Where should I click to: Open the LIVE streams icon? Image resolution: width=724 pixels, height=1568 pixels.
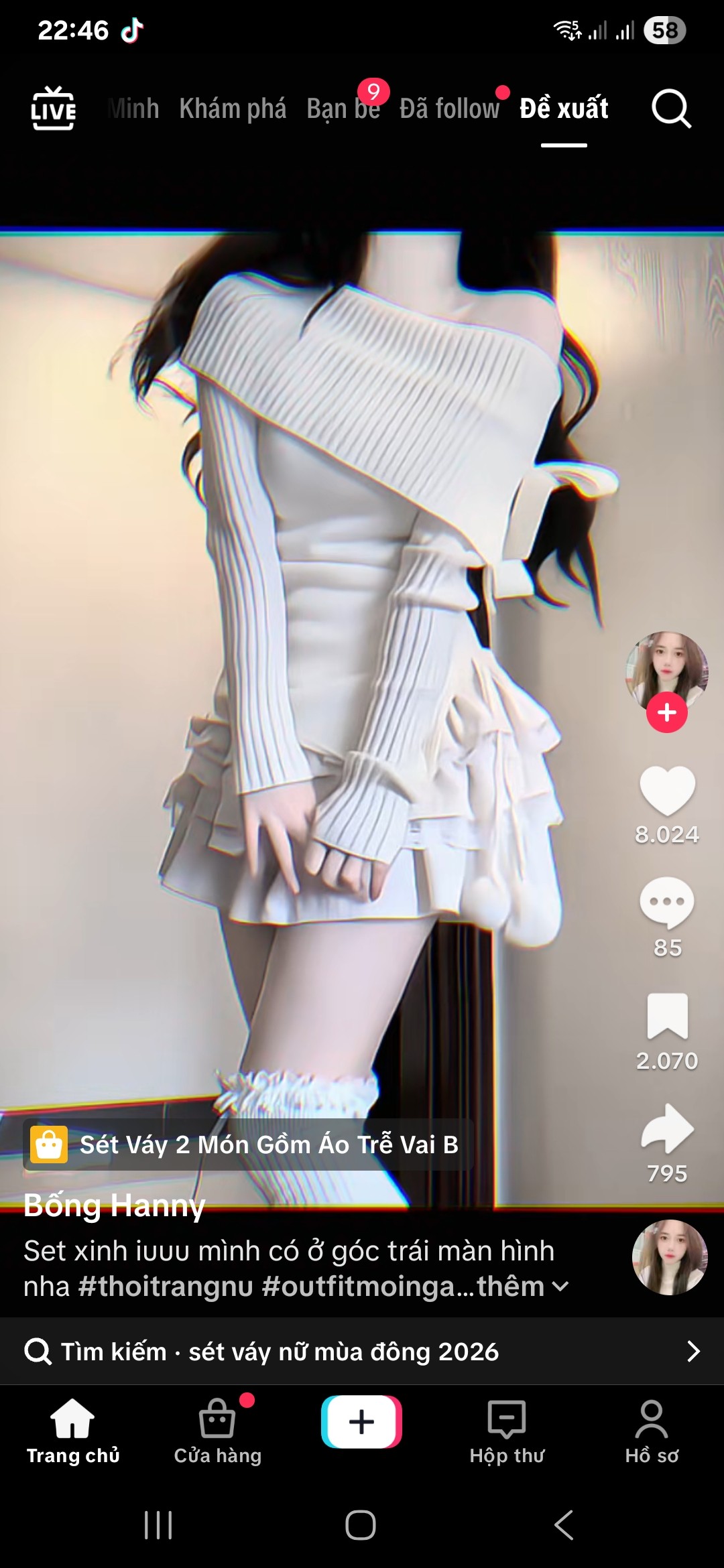(54, 109)
